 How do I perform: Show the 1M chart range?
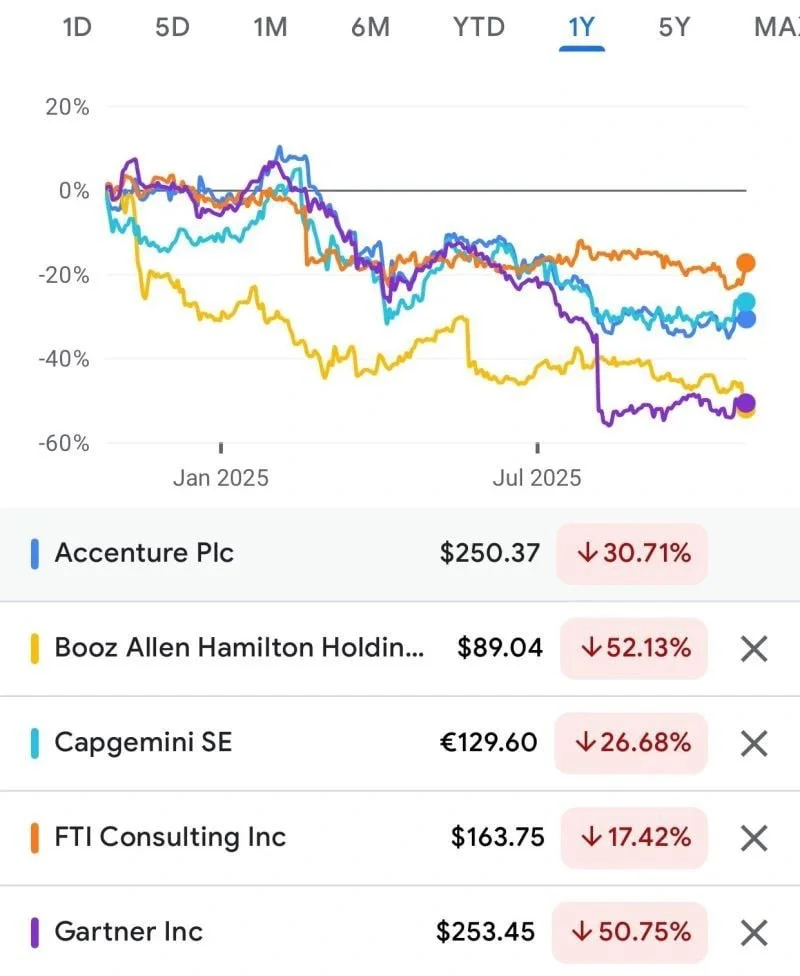[270, 27]
